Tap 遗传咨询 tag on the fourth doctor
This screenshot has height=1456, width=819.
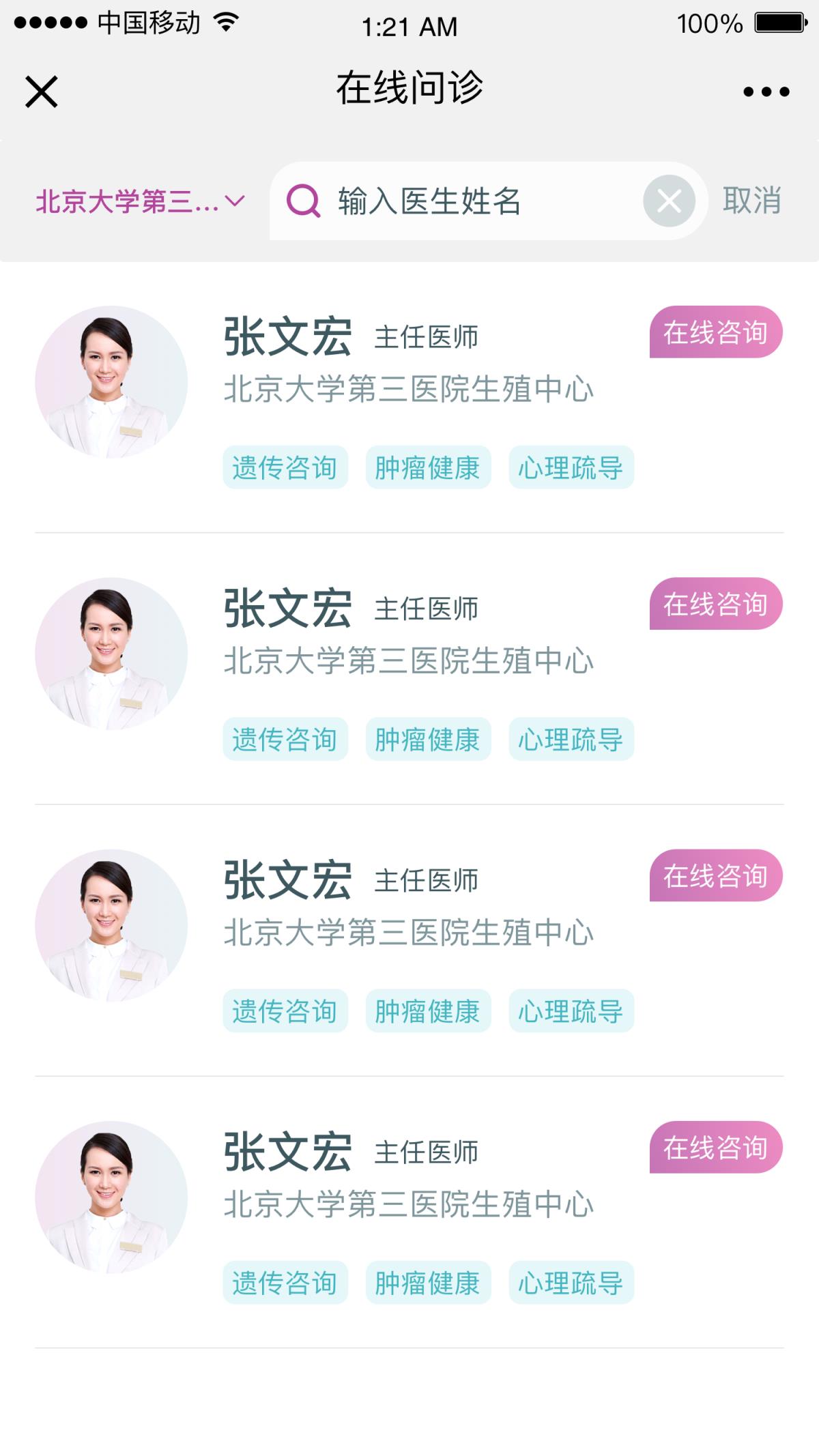click(x=285, y=1283)
